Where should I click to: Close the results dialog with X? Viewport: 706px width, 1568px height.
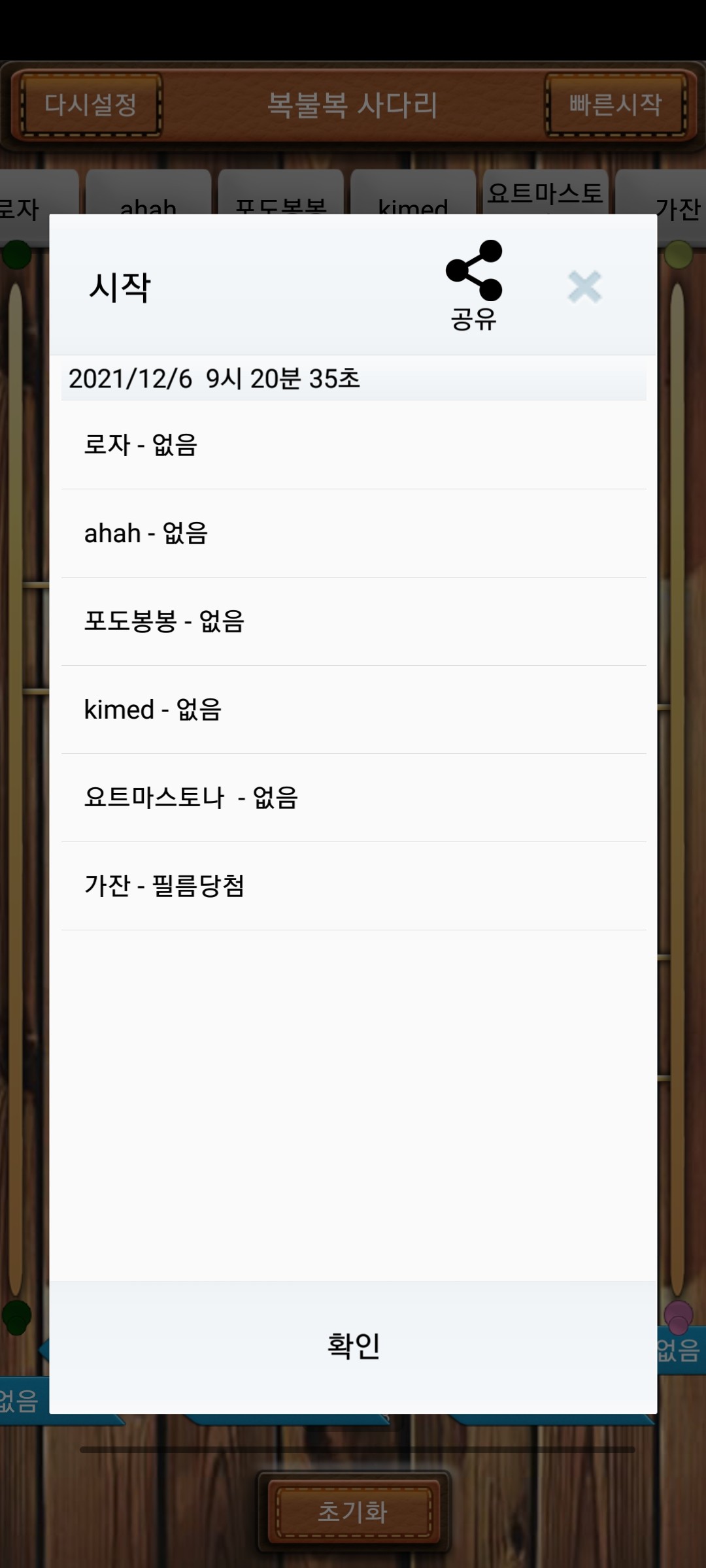pyautogui.click(x=584, y=287)
